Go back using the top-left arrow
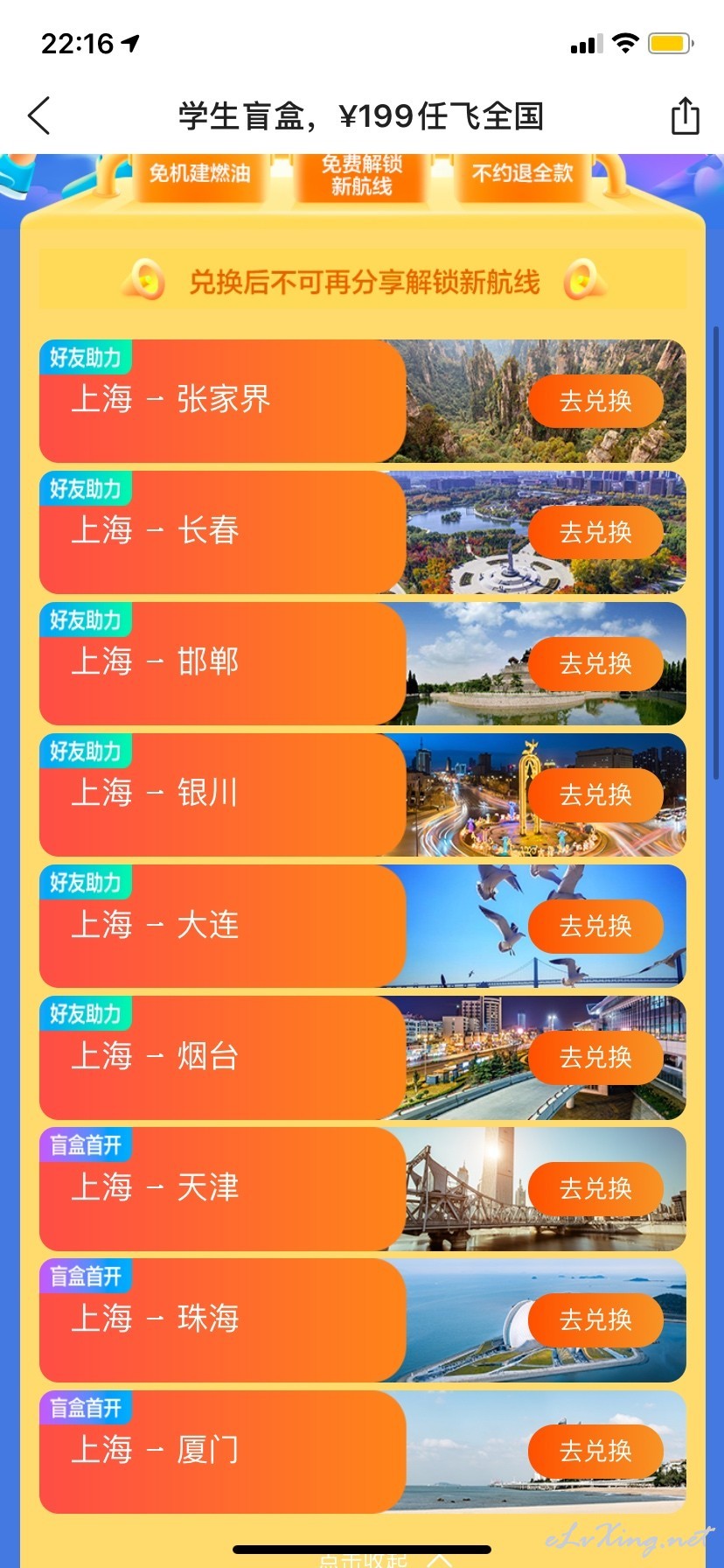Image resolution: width=724 pixels, height=1568 pixels. pos(39,115)
